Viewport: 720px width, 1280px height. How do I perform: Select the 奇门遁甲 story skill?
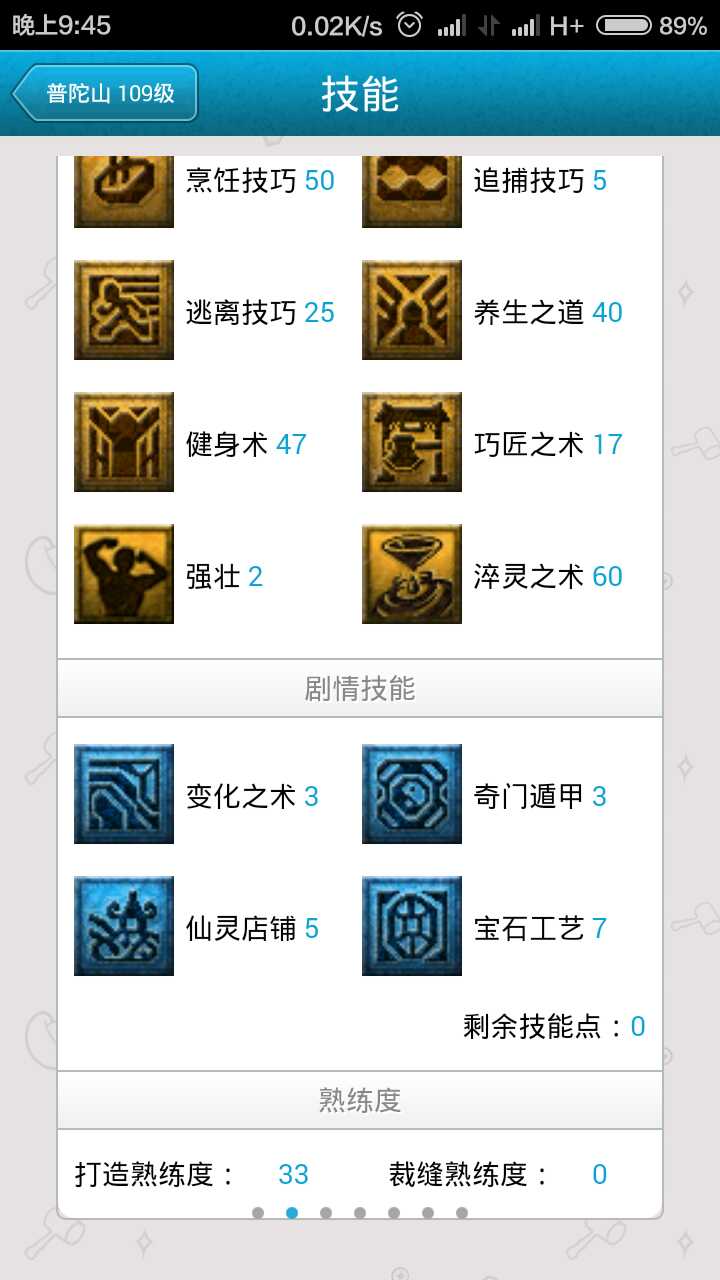point(412,795)
